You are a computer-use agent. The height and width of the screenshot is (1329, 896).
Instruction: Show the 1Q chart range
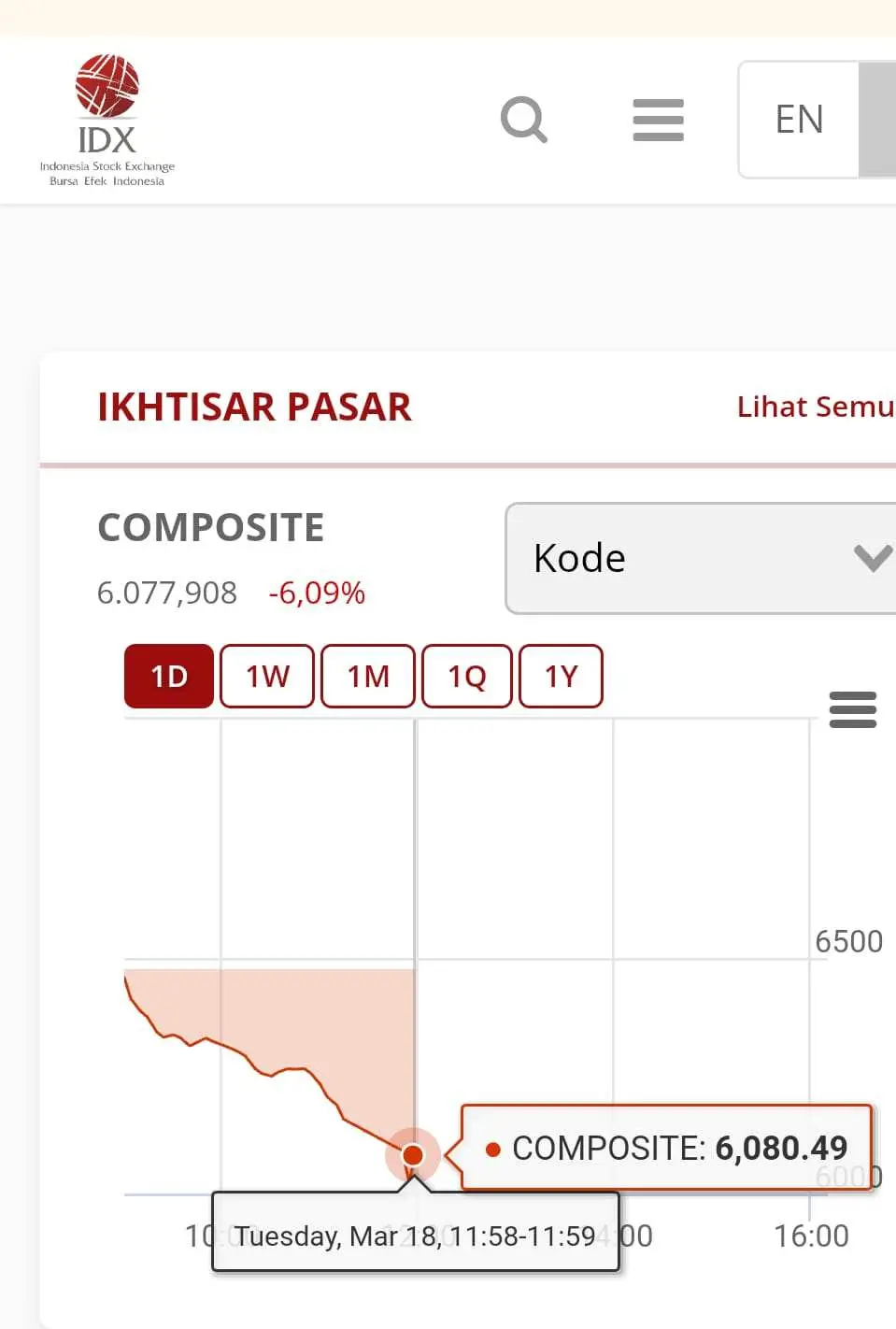click(467, 676)
